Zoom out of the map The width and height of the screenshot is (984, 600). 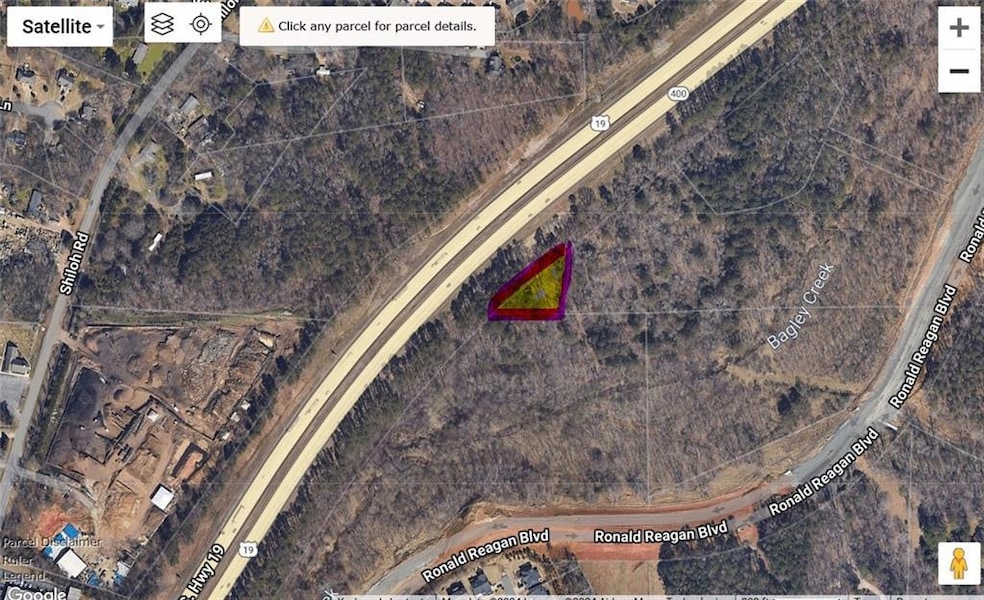click(958, 71)
